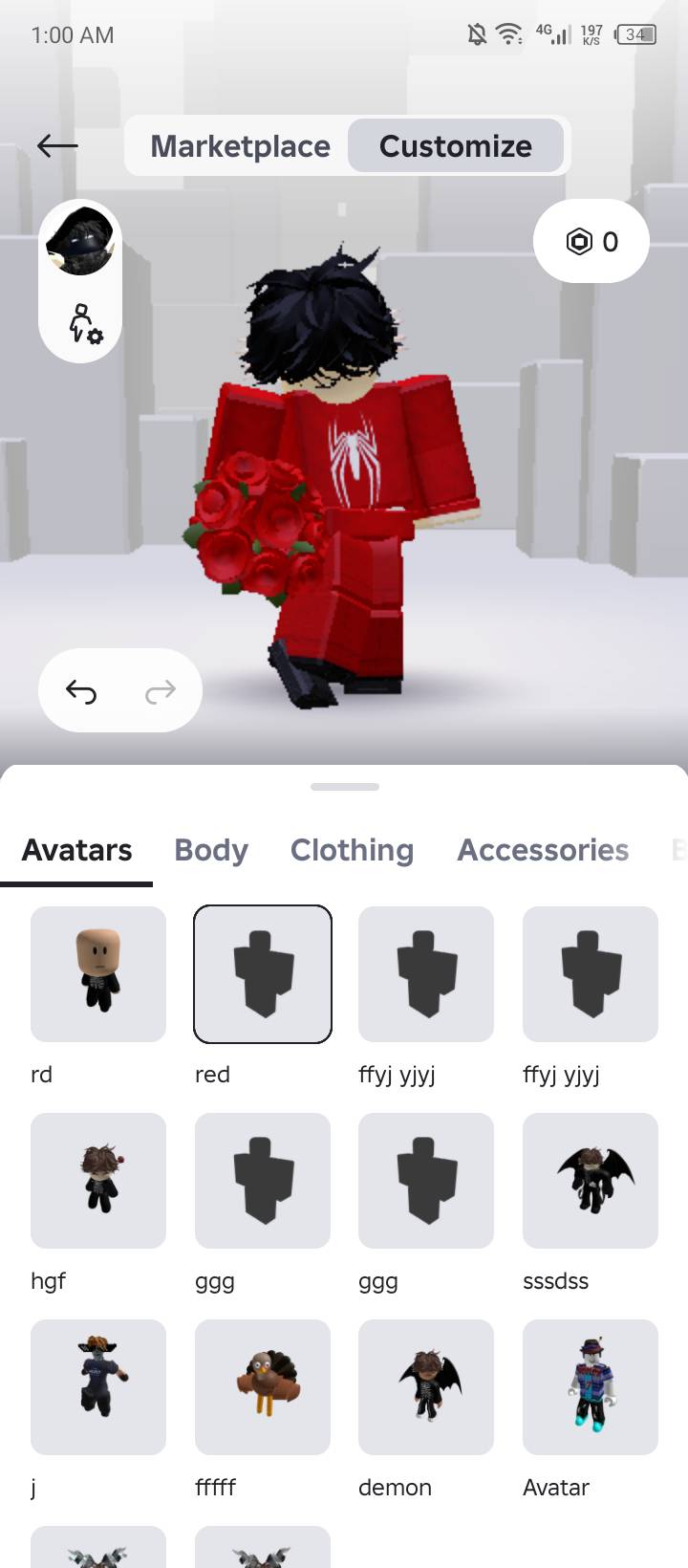Screen dimensions: 688x1568
Task: Tap the avatar headshot preview
Action: coord(80,241)
